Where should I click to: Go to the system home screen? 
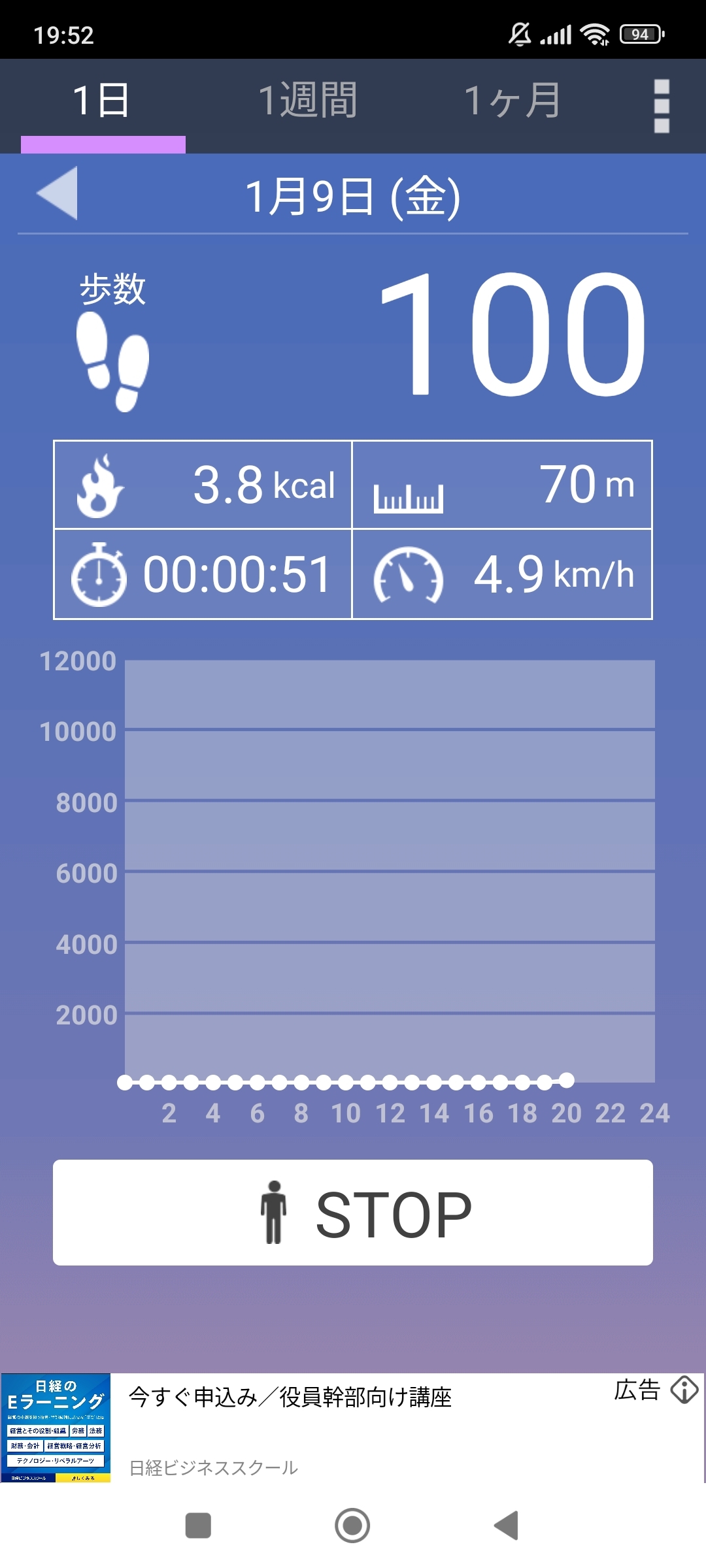(352, 1526)
